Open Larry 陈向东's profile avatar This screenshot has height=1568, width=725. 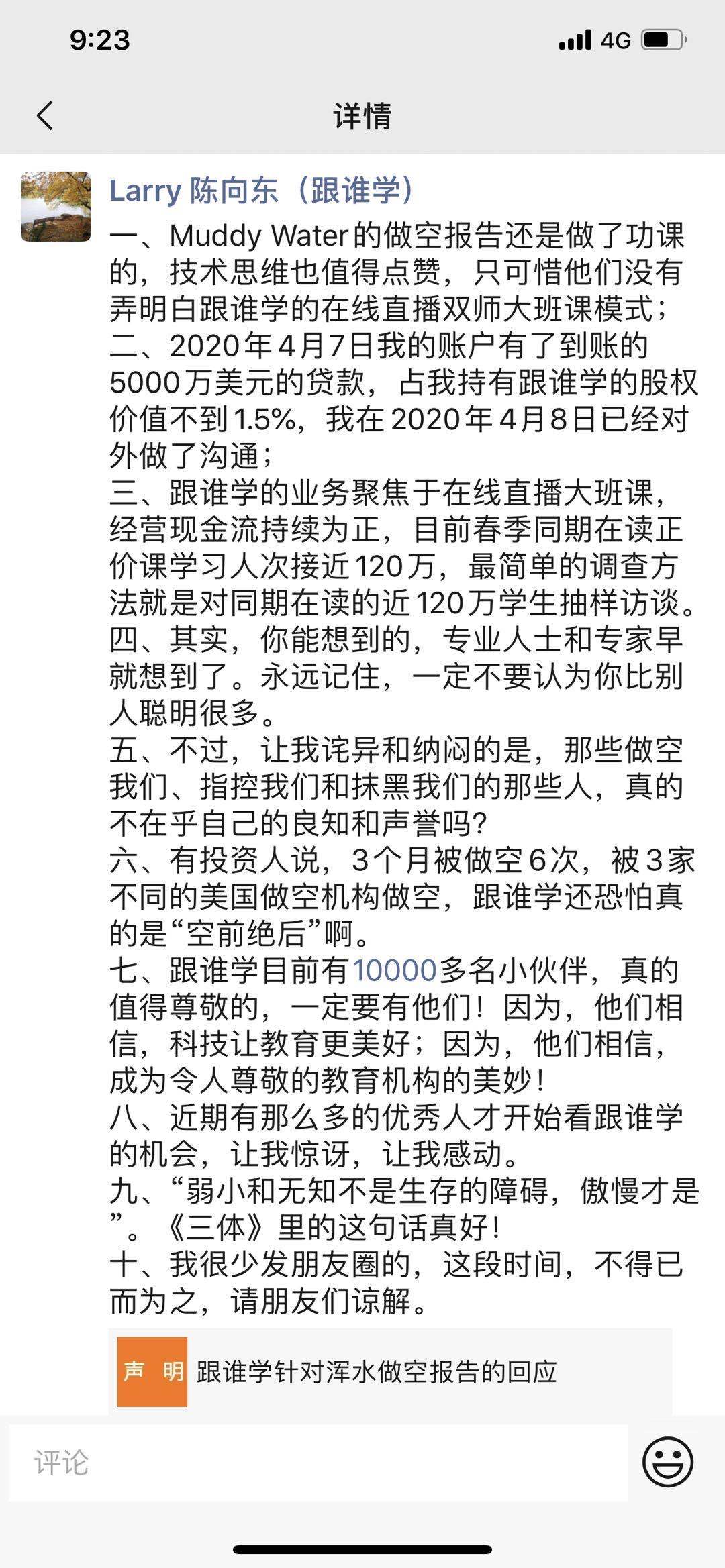pos(56,206)
